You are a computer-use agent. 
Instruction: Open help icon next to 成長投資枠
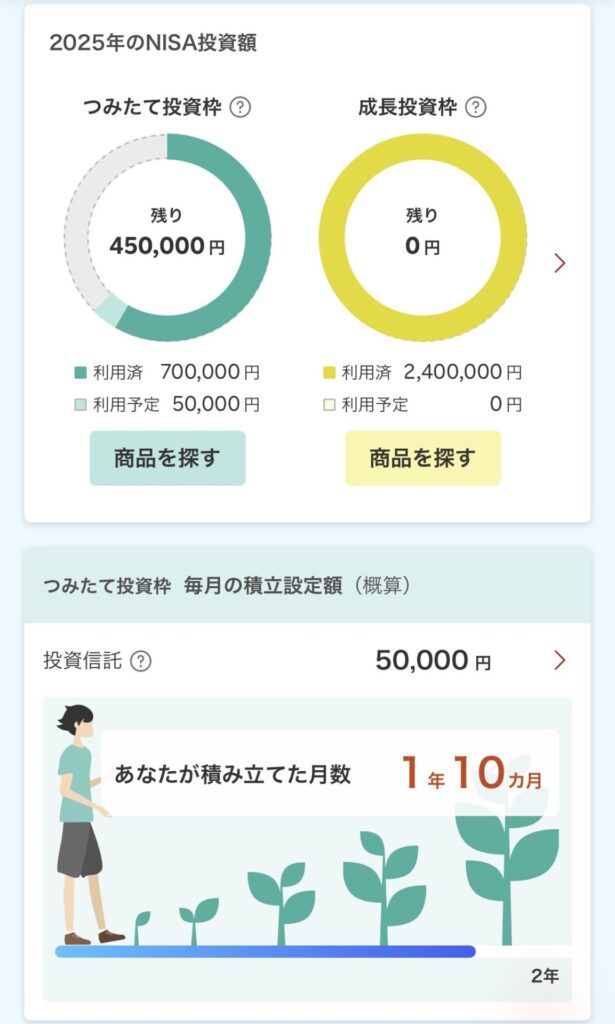click(476, 107)
